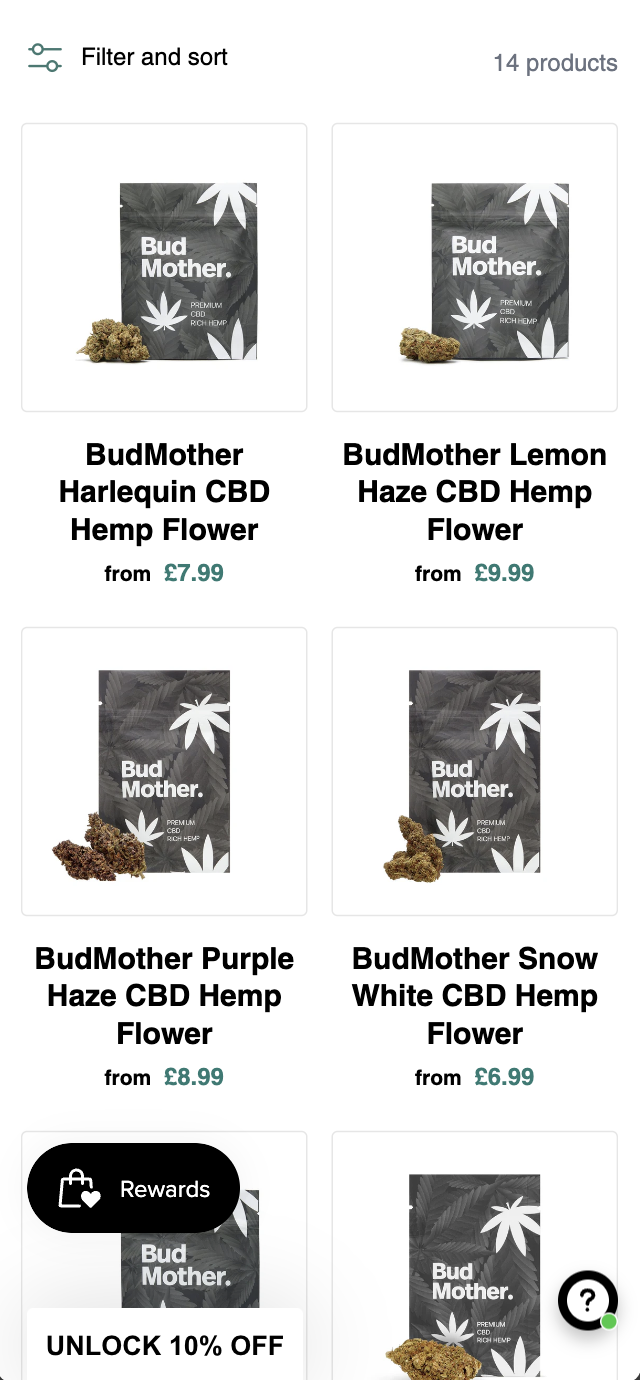Viewport: 640px width, 1380px height.
Task: Open Filter and sort options
Action: 128,58
